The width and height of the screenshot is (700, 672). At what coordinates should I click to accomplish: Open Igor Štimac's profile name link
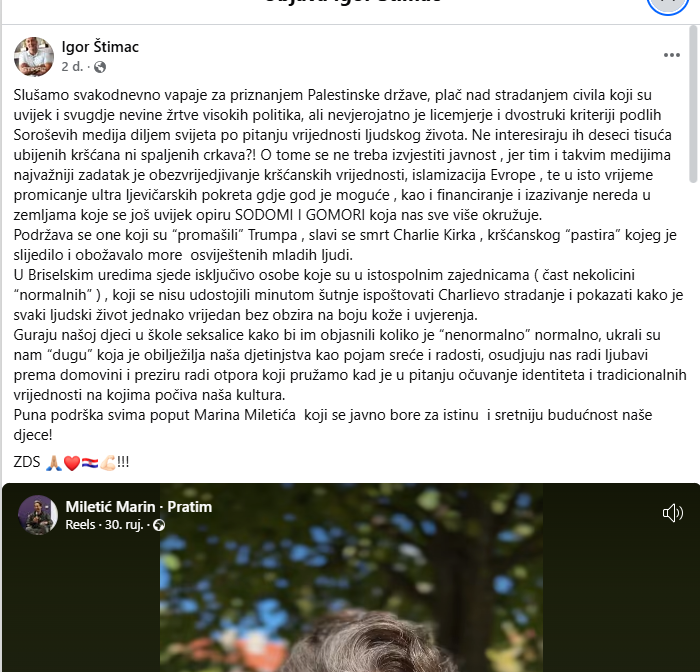pos(101,47)
